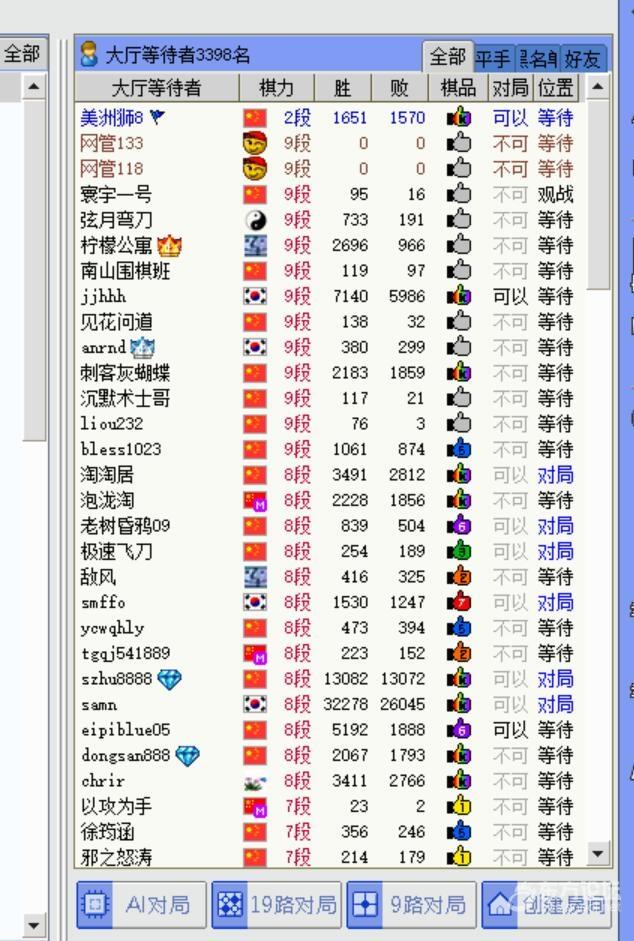Switch to the 平手 tab
634x941 pixels.
(492, 58)
